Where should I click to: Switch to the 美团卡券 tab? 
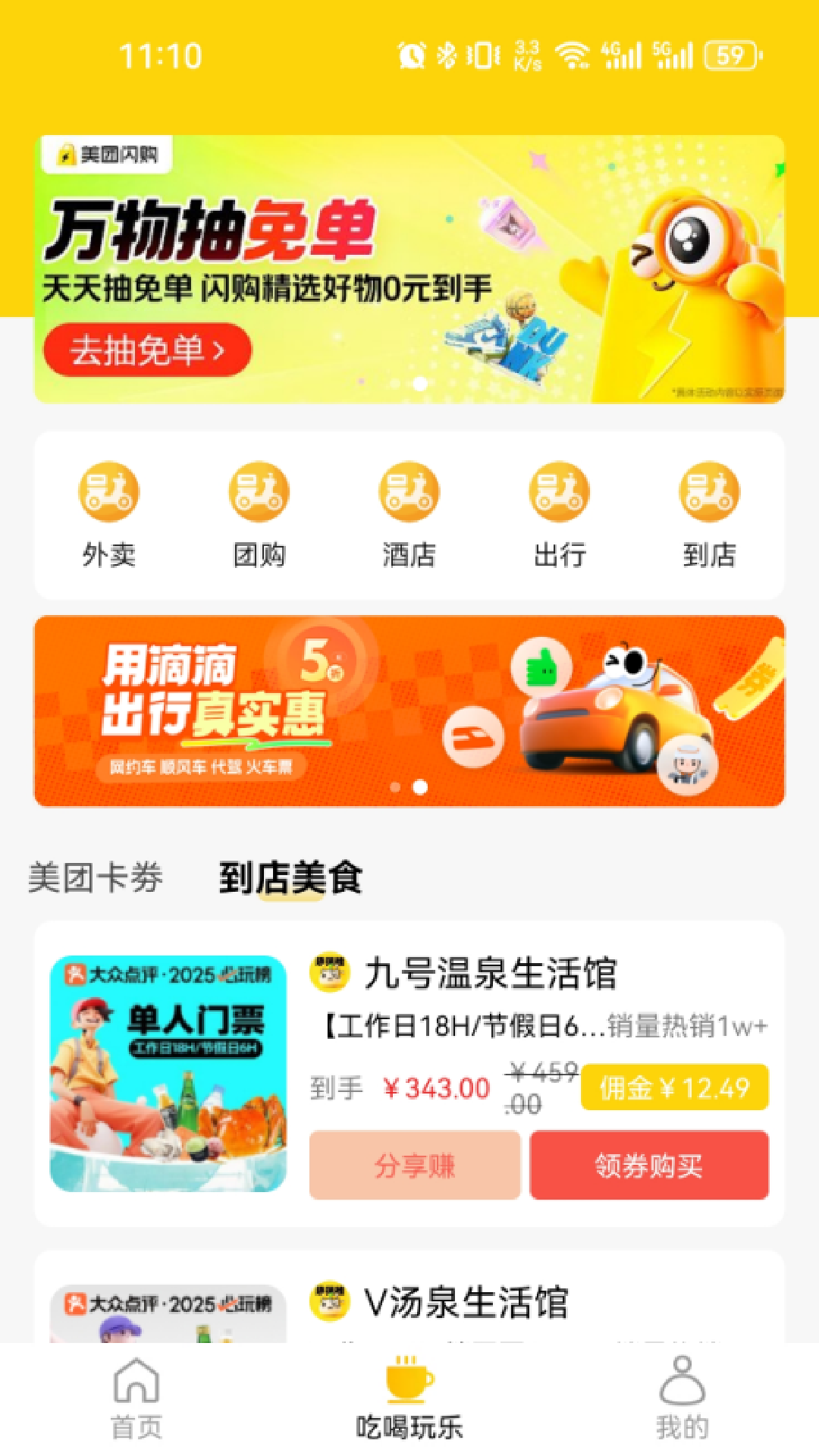96,878
